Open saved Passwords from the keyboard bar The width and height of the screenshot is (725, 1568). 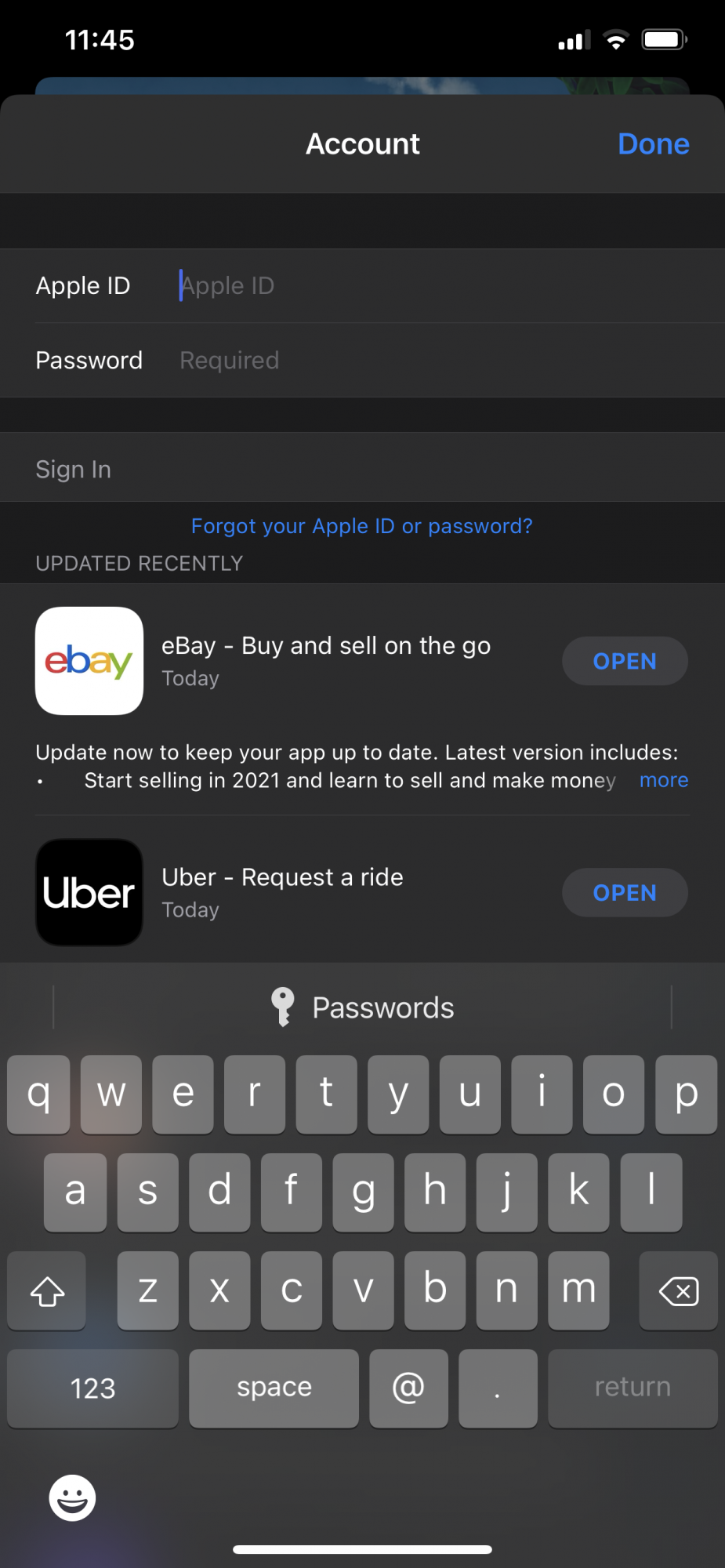click(363, 1007)
